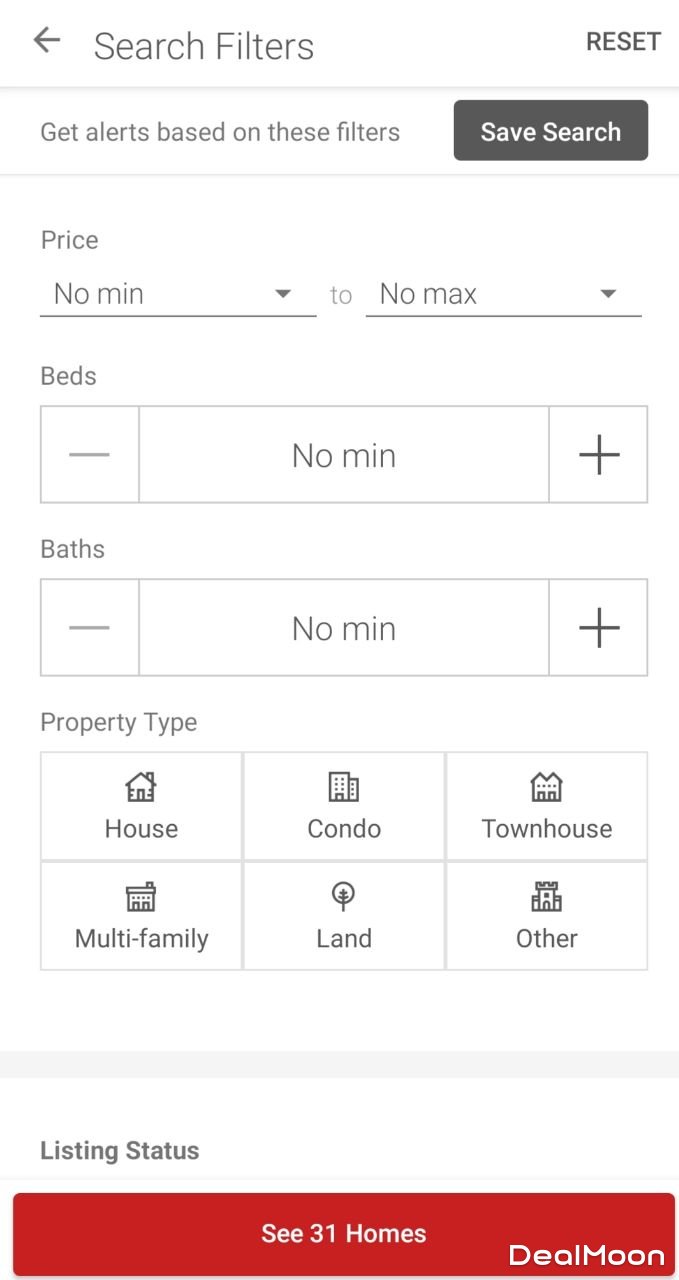View the 31 matching homes
This screenshot has width=679, height=1280.
pyautogui.click(x=343, y=1234)
